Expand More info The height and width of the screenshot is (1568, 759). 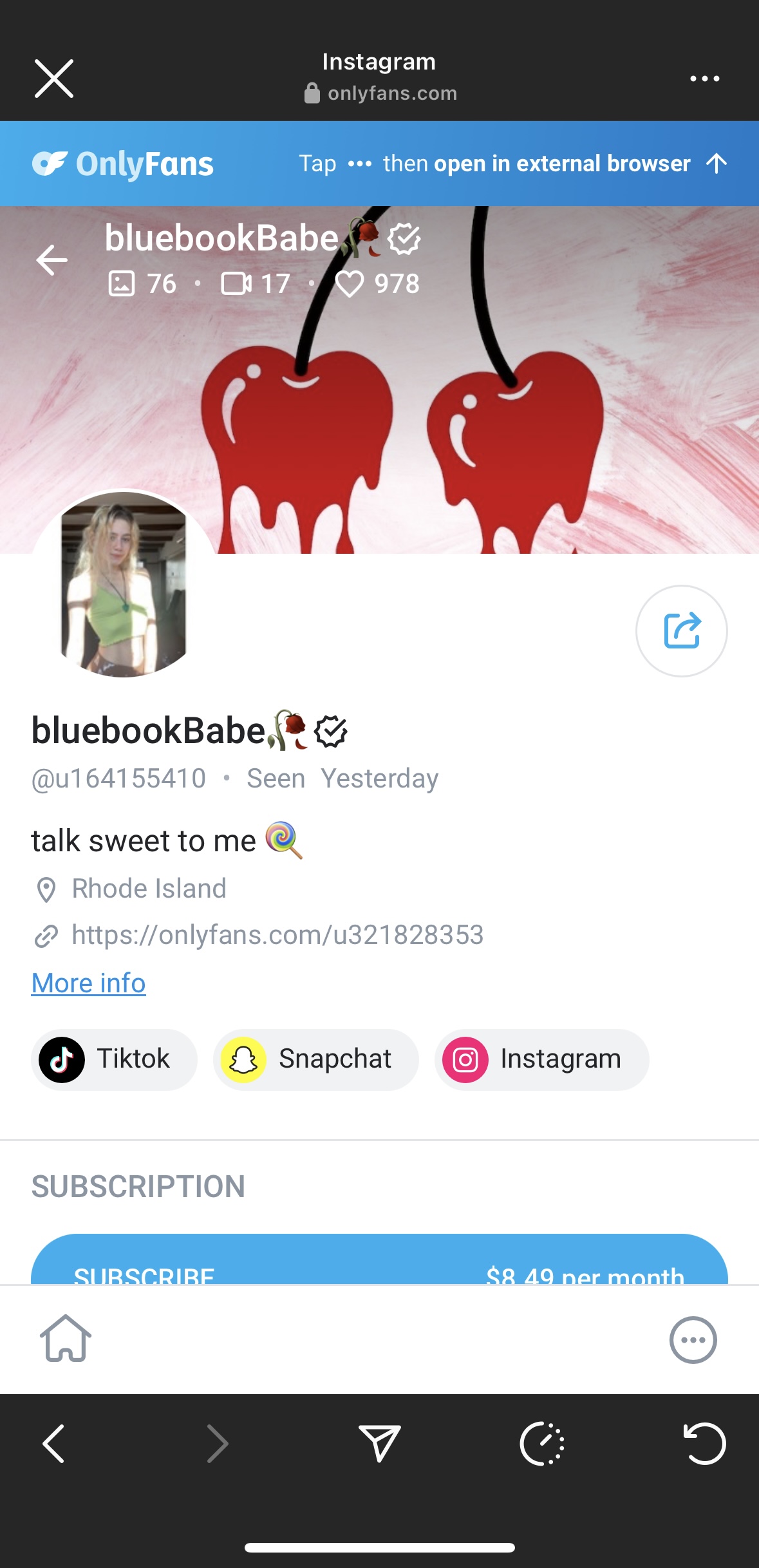[89, 983]
